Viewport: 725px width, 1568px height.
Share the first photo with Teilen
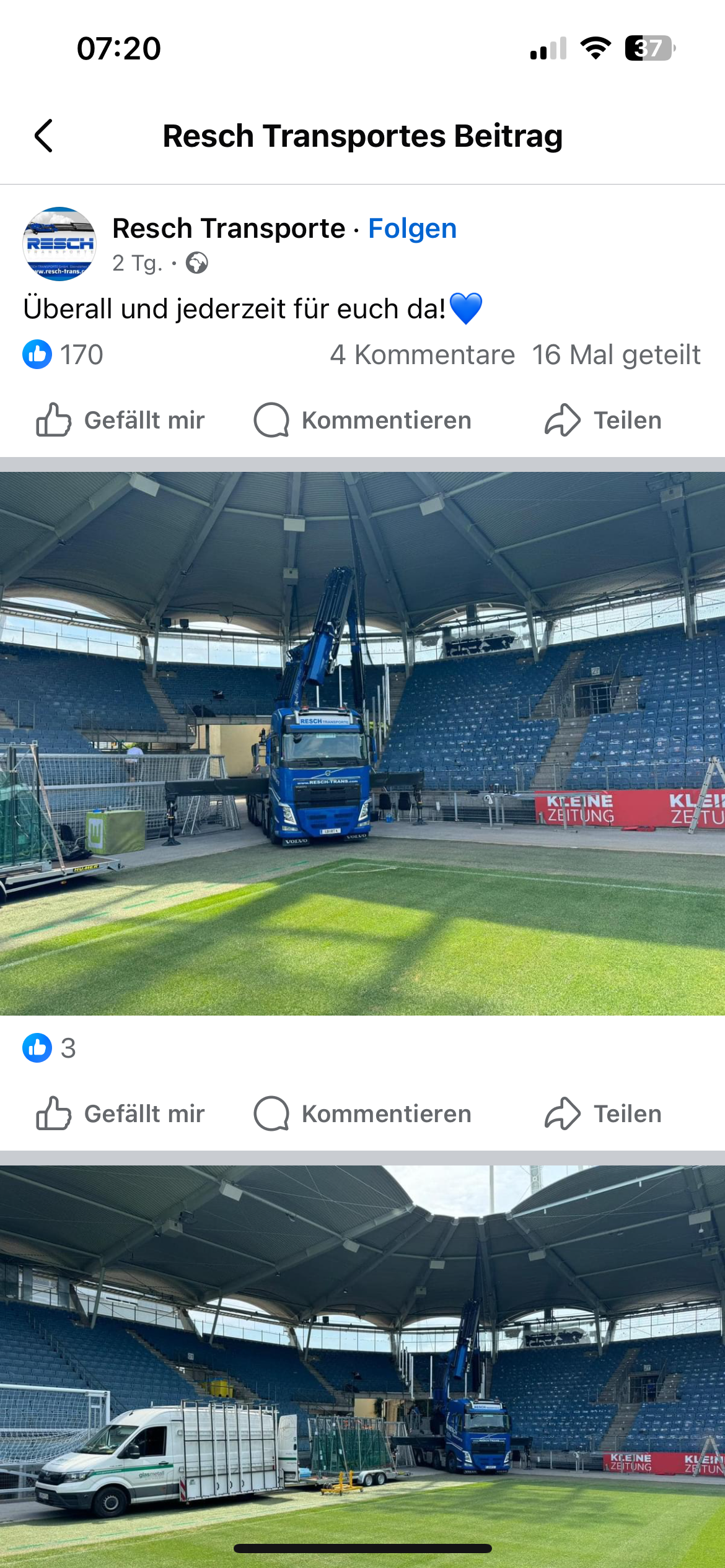[603, 1113]
